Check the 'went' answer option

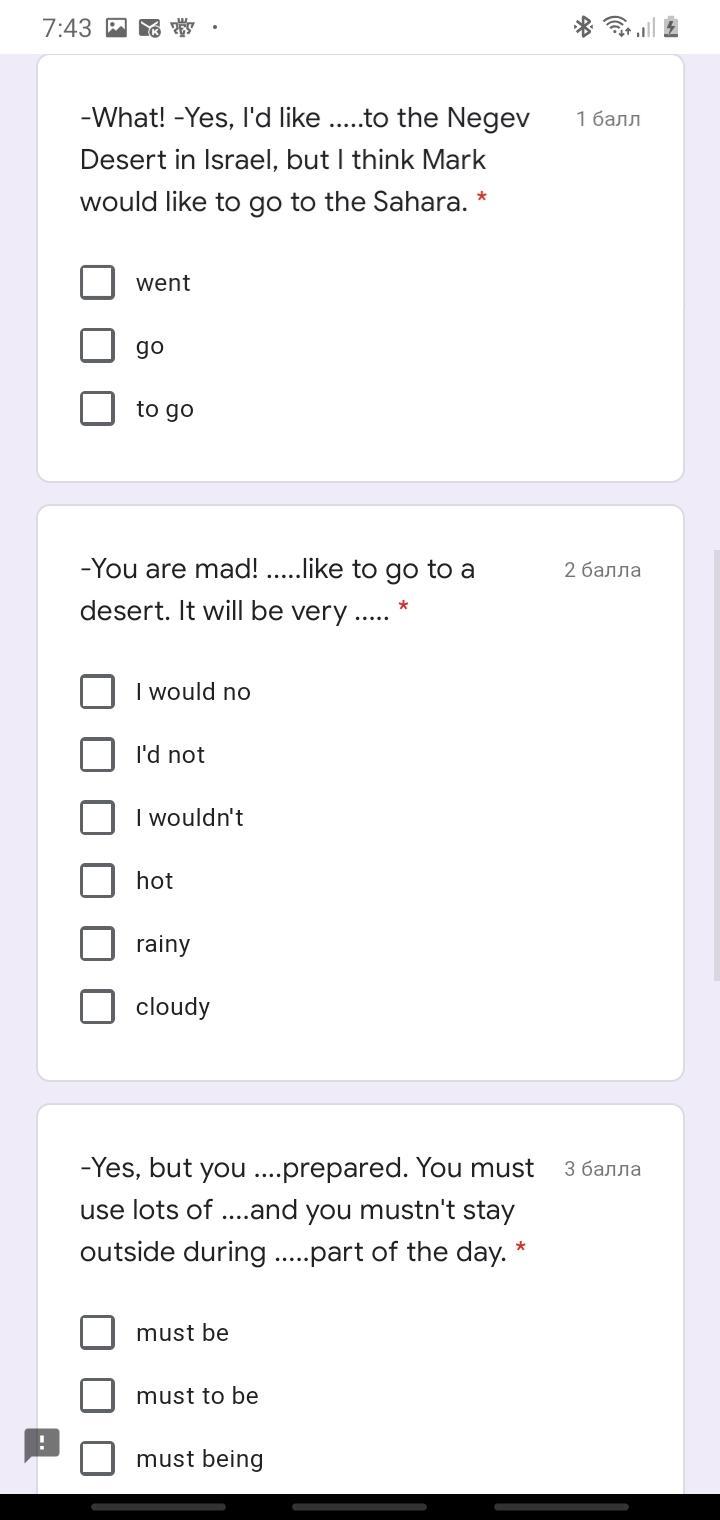pyautogui.click(x=97, y=282)
